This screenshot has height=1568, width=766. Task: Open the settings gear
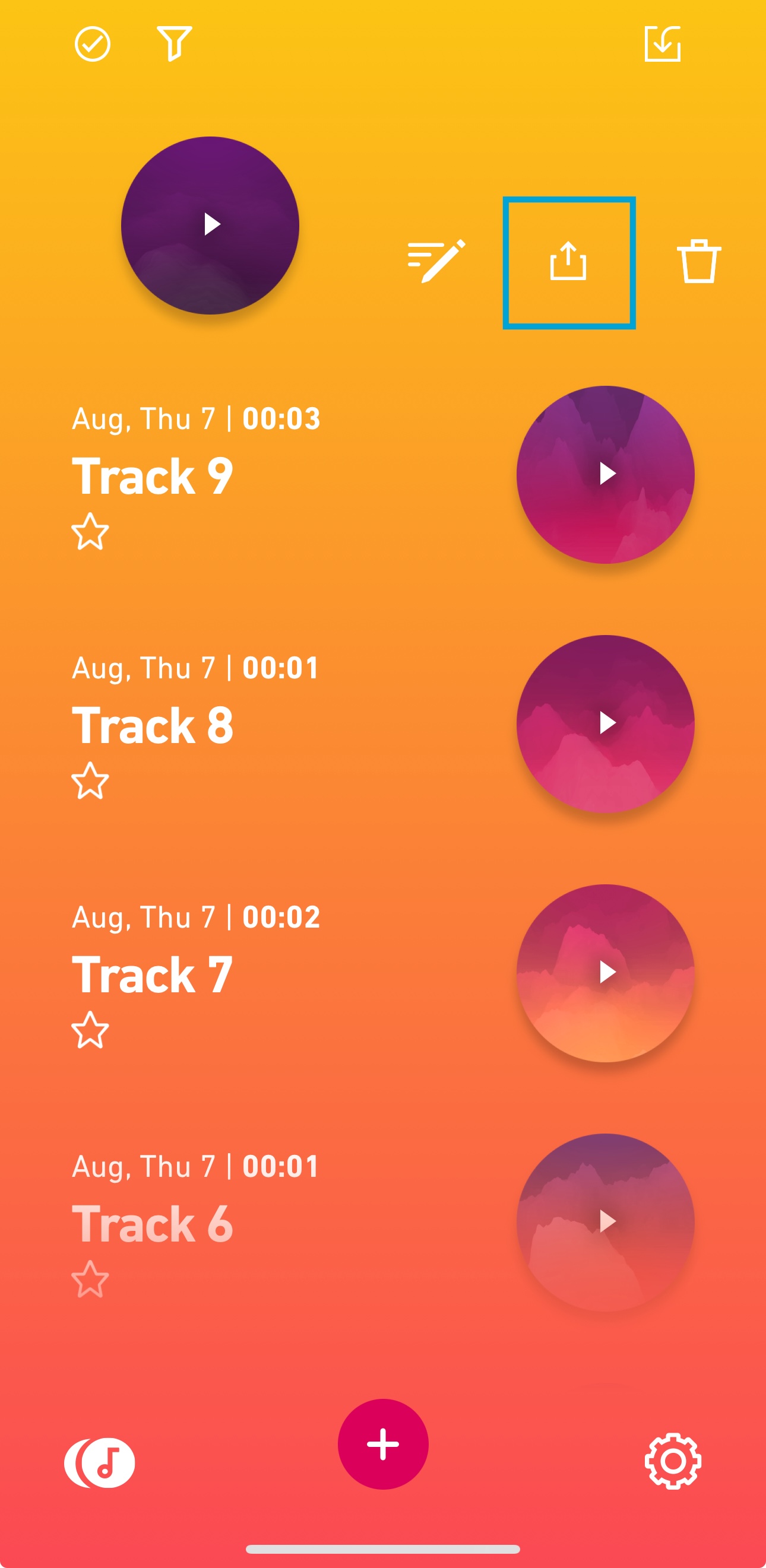tap(673, 1461)
